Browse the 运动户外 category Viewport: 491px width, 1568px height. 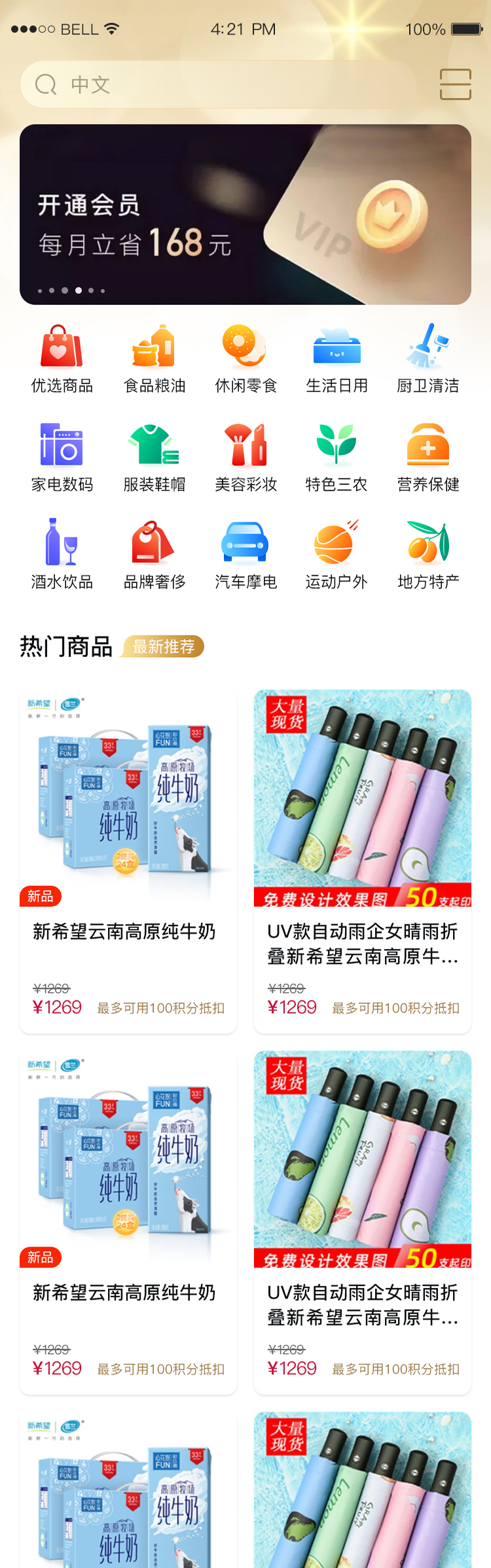pos(336,555)
